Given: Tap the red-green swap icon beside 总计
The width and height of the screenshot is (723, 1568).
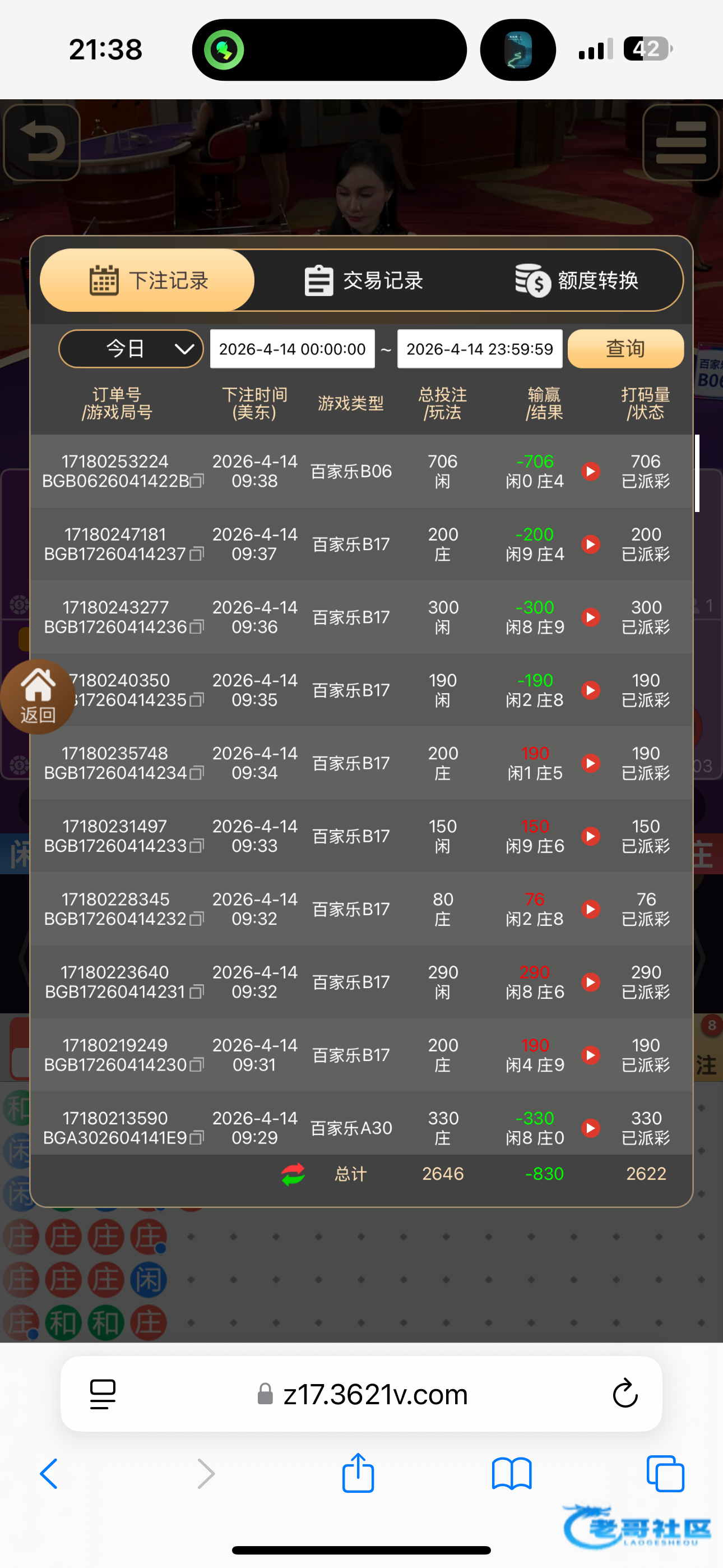Looking at the screenshot, I should pyautogui.click(x=293, y=1174).
